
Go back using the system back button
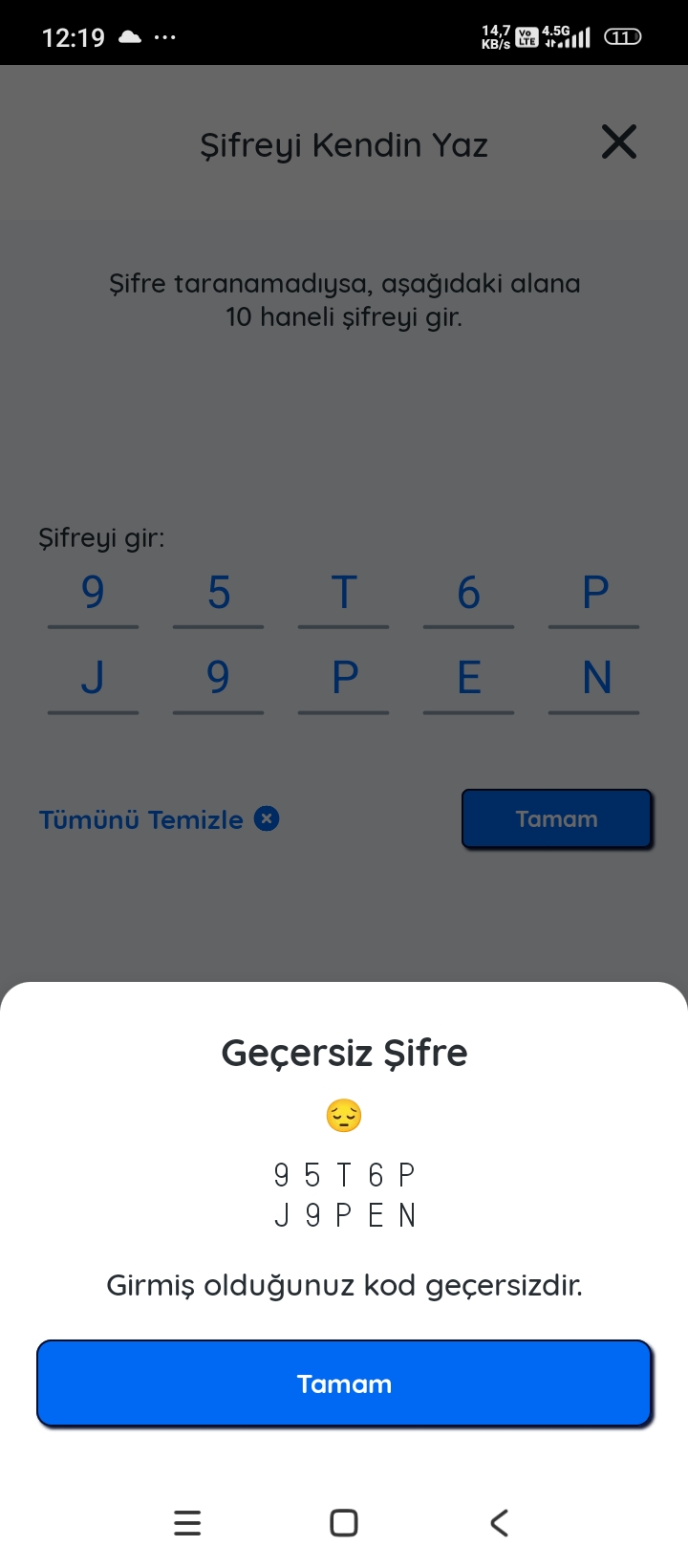click(499, 1522)
